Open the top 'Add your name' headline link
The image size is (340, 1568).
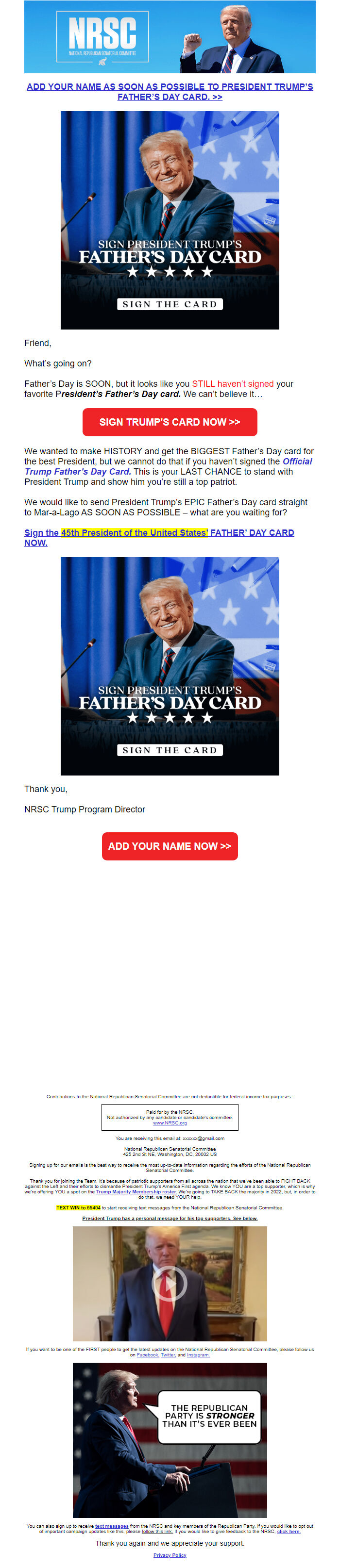(170, 92)
